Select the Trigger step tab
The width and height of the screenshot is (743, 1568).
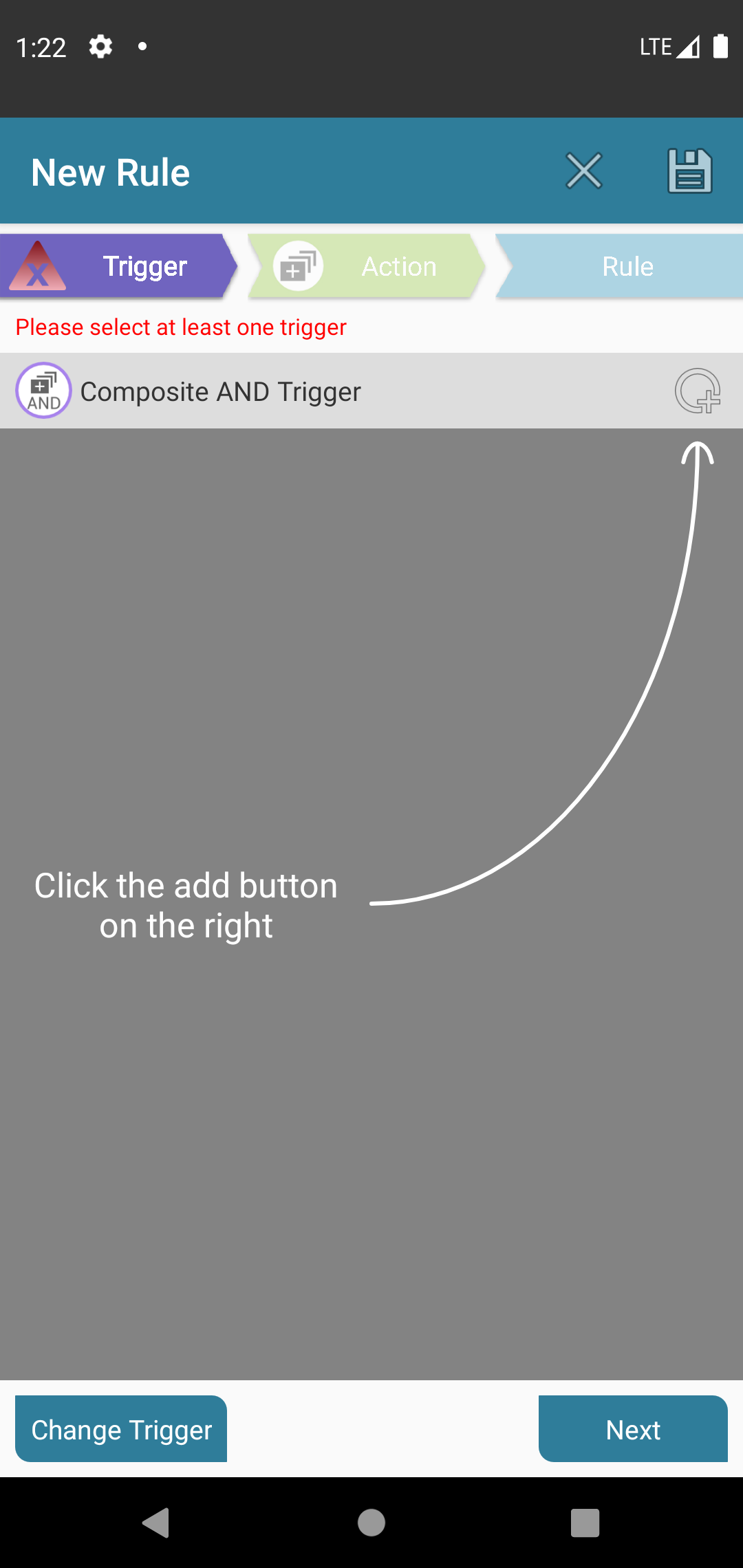(x=118, y=266)
